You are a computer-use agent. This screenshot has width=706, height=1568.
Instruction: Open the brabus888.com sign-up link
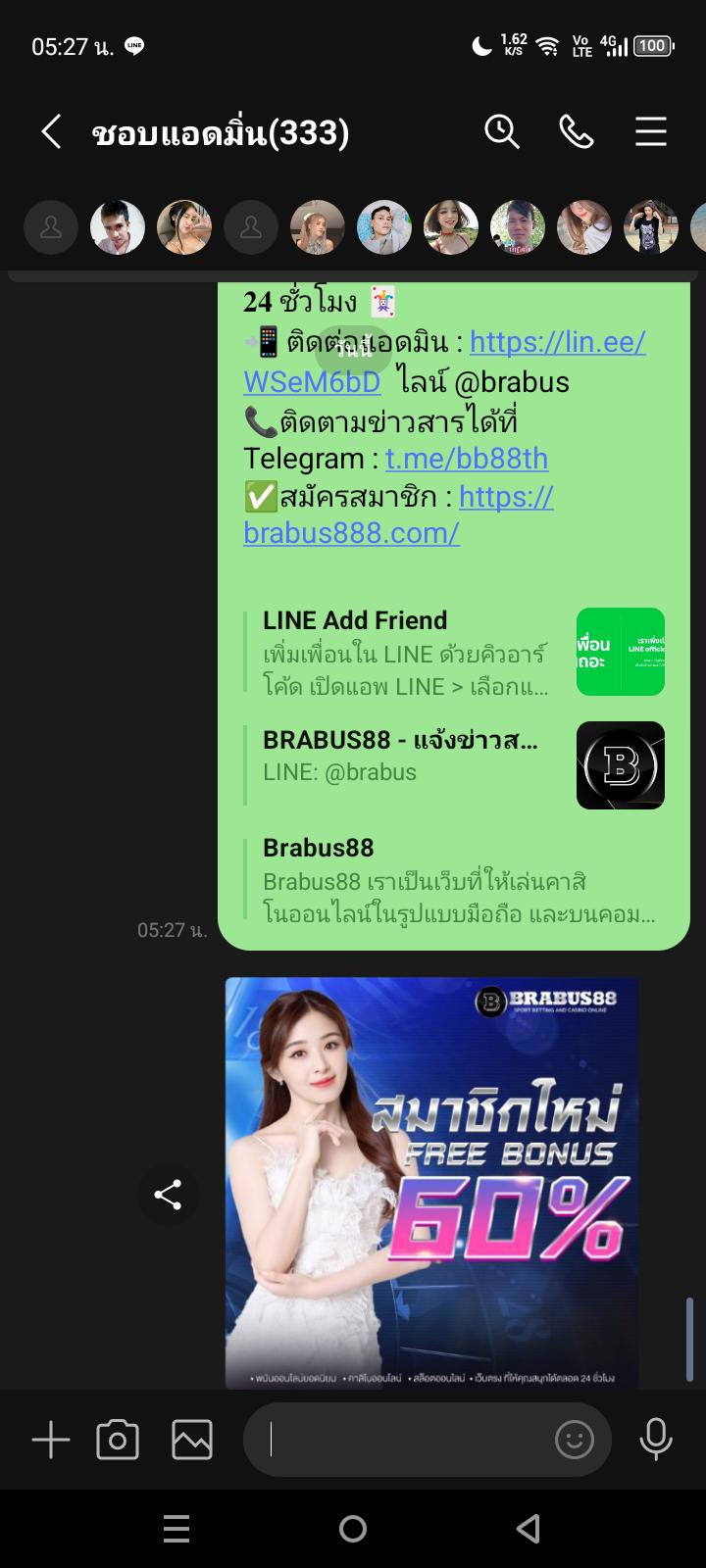click(351, 532)
